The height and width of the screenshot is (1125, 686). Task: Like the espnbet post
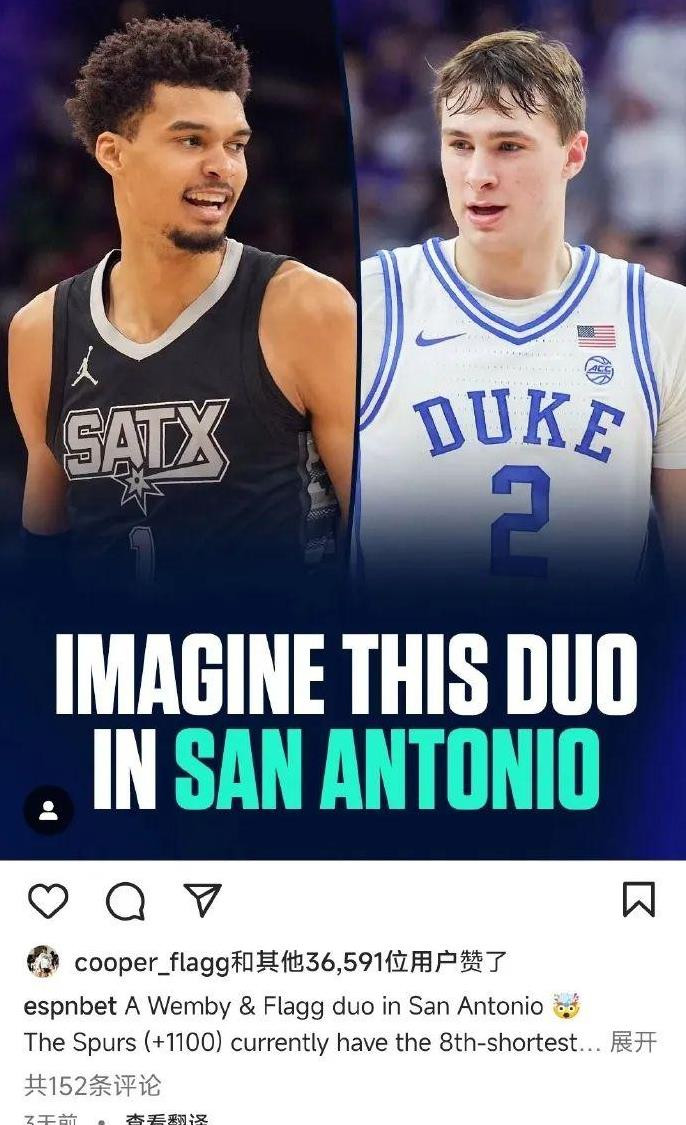[x=47, y=901]
